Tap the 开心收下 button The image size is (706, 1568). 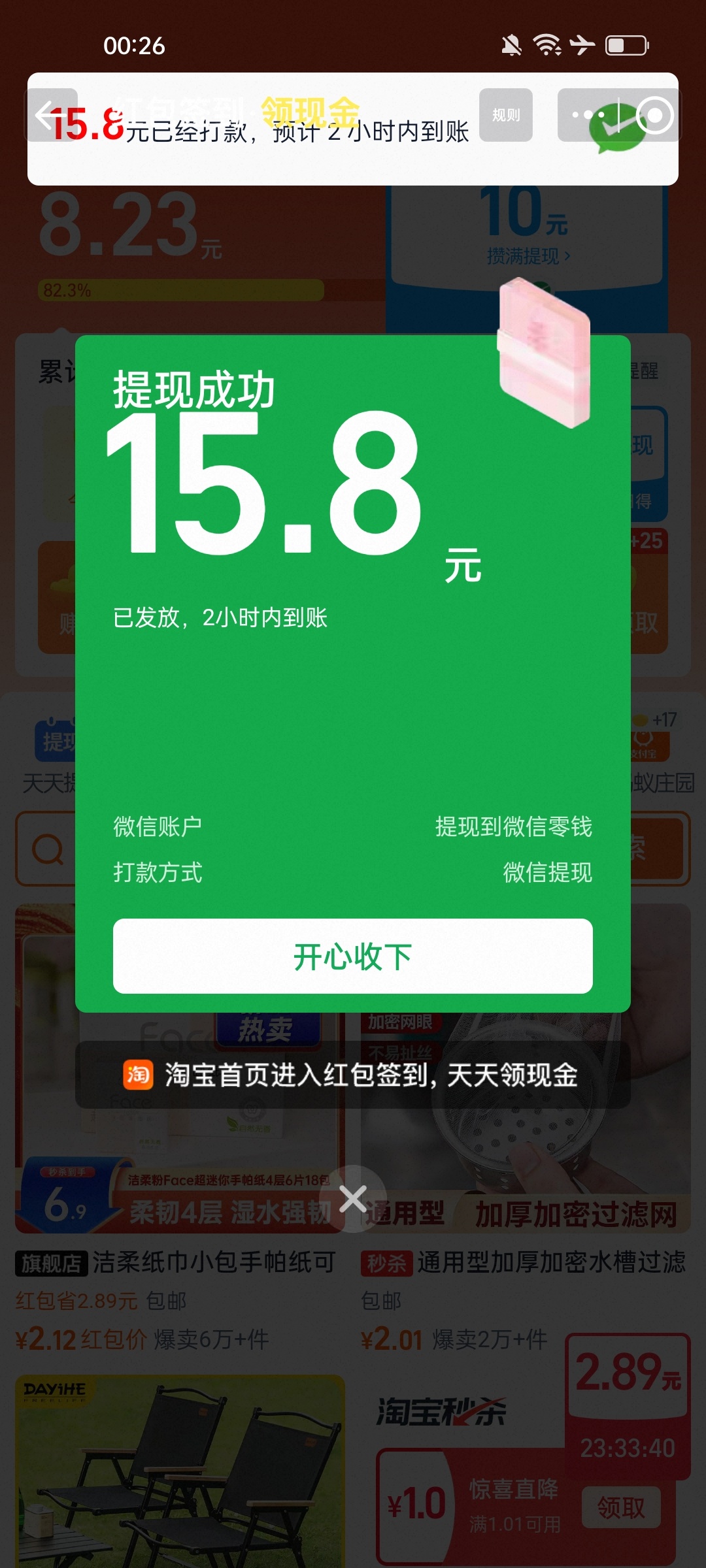pos(352,956)
